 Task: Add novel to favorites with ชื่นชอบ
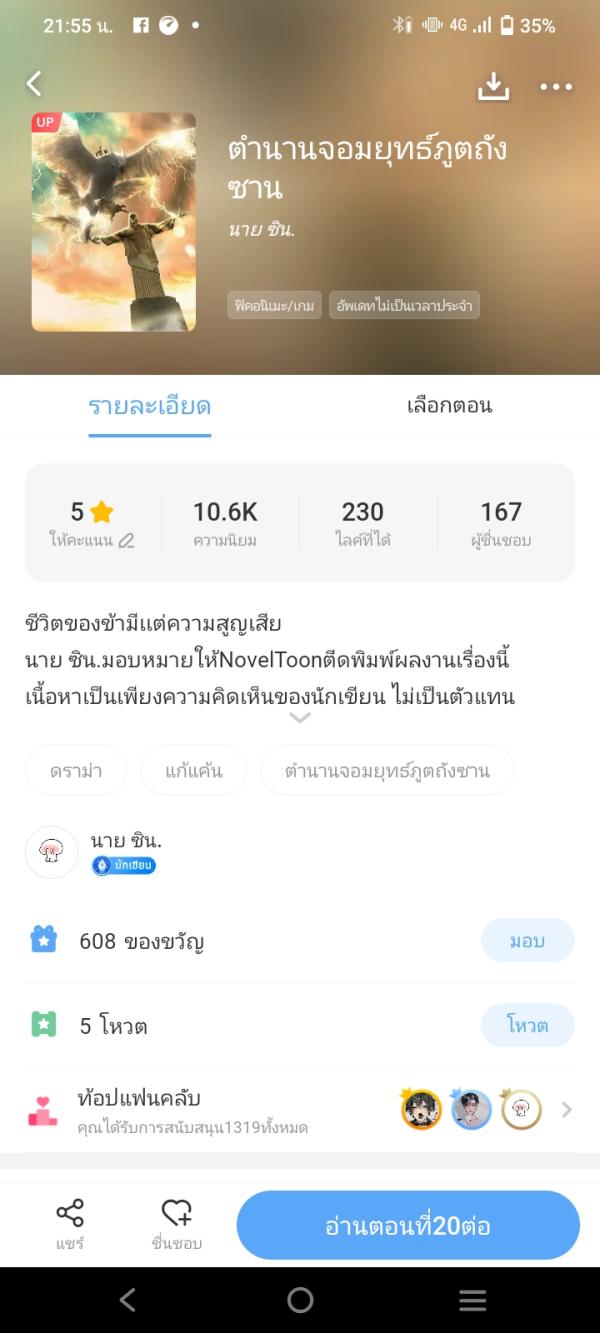(176, 1224)
